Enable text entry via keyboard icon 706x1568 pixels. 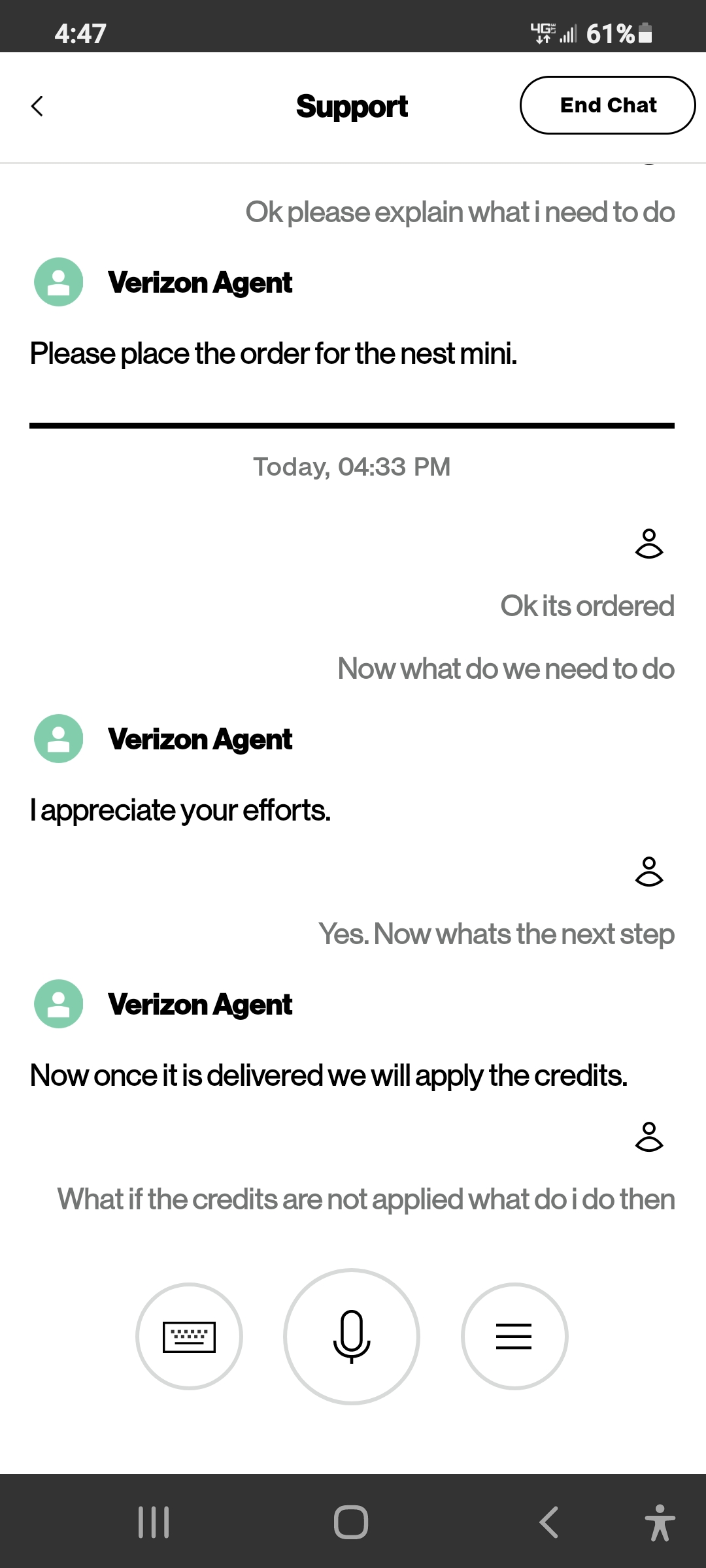189,1336
